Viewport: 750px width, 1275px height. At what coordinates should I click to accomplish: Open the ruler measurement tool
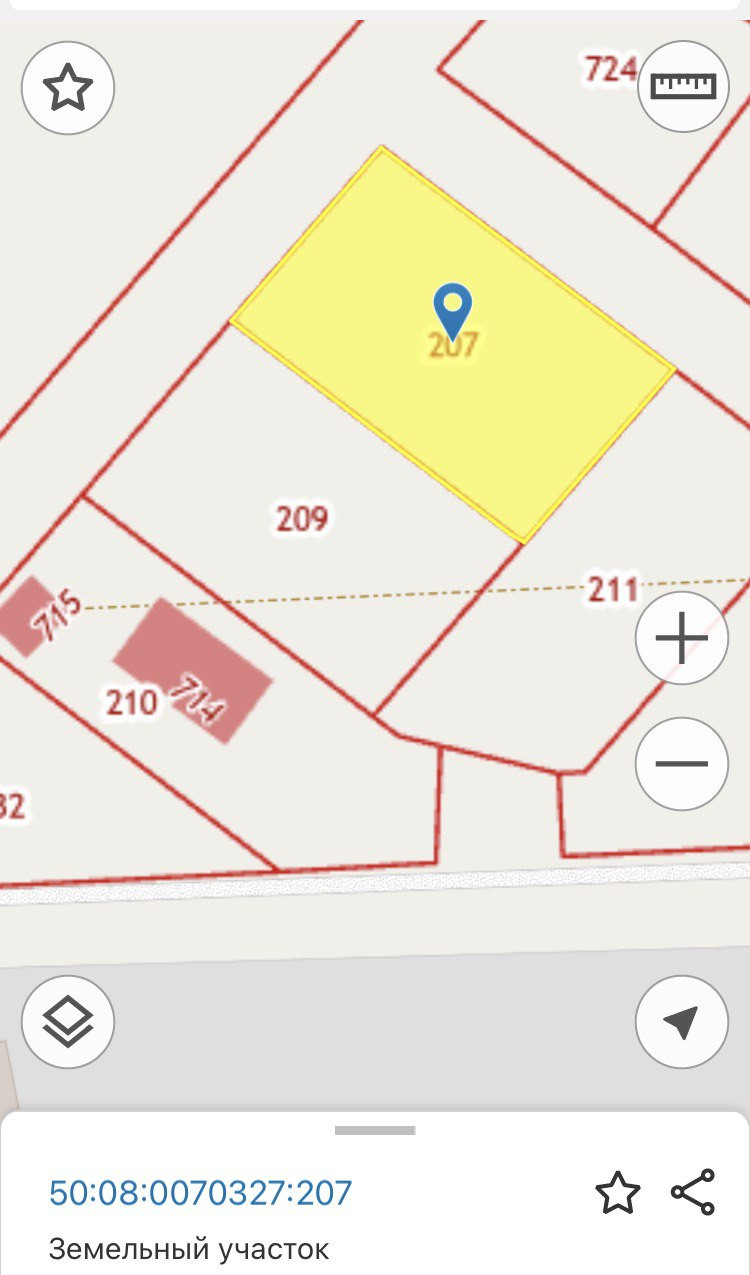click(x=683, y=87)
